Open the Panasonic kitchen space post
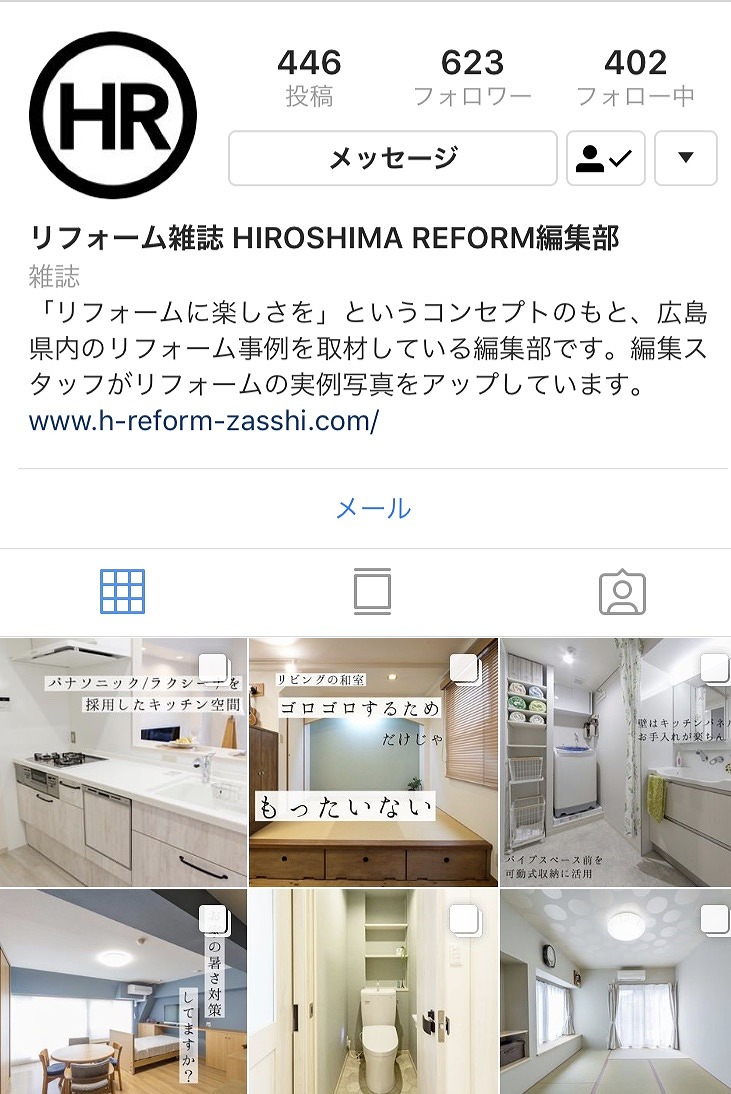This screenshot has width=731, height=1094. pyautogui.click(x=123, y=762)
